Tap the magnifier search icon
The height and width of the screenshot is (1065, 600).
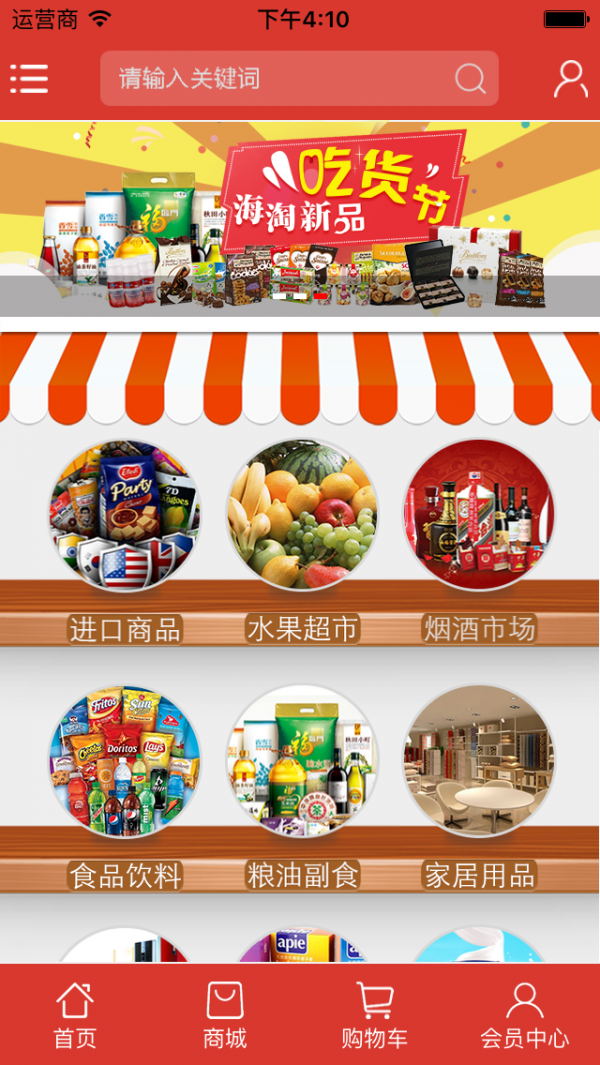[x=470, y=79]
